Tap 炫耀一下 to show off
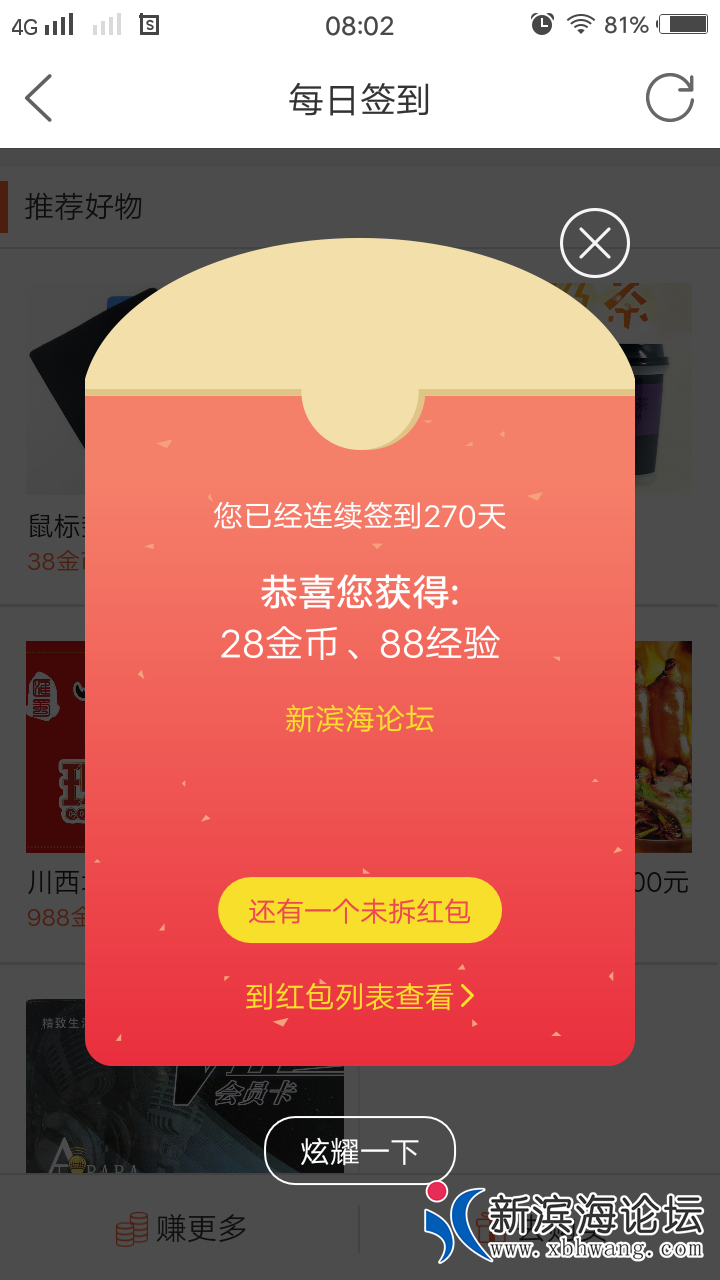Viewport: 720px width, 1280px height. tap(359, 1151)
